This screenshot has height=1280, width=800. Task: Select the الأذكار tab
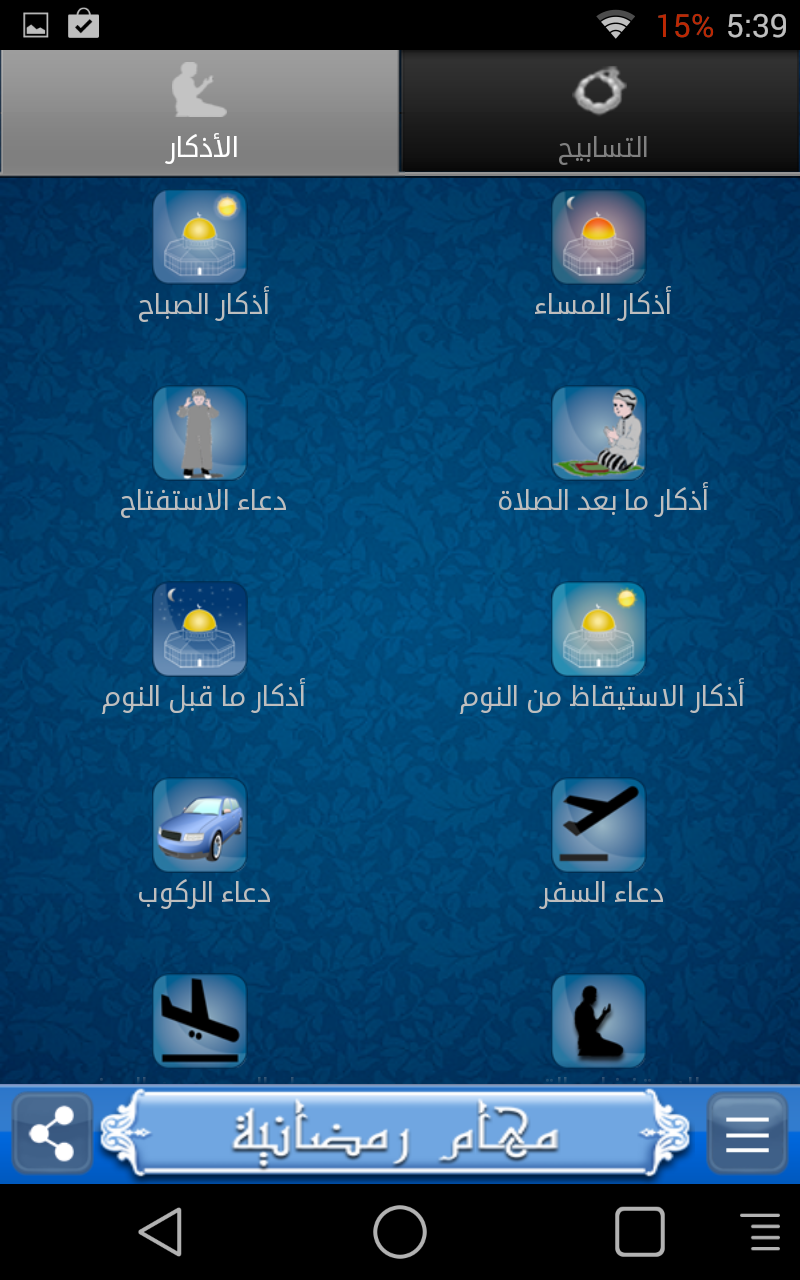[200, 112]
